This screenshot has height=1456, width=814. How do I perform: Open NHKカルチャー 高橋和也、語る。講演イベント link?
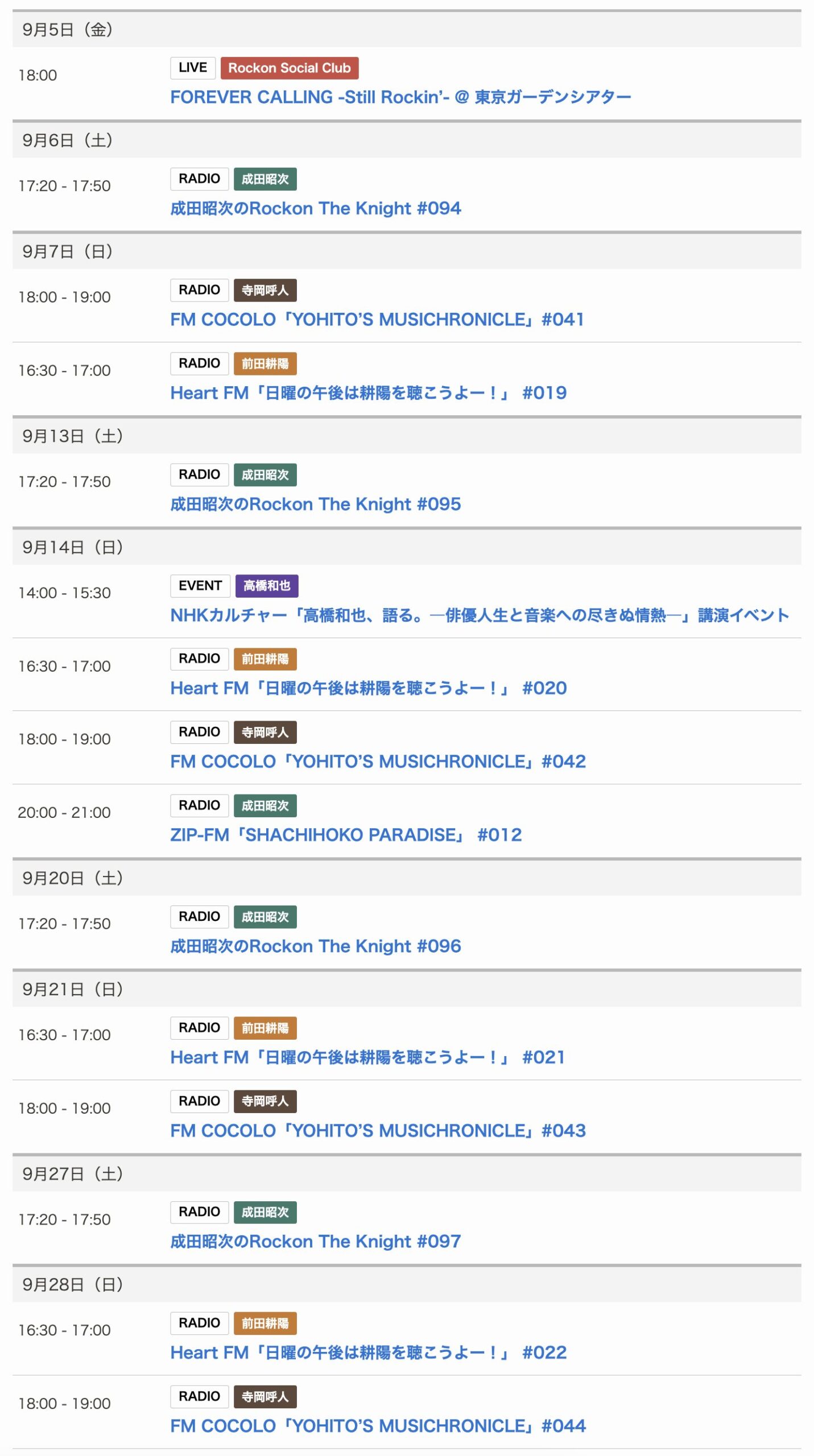tap(479, 615)
